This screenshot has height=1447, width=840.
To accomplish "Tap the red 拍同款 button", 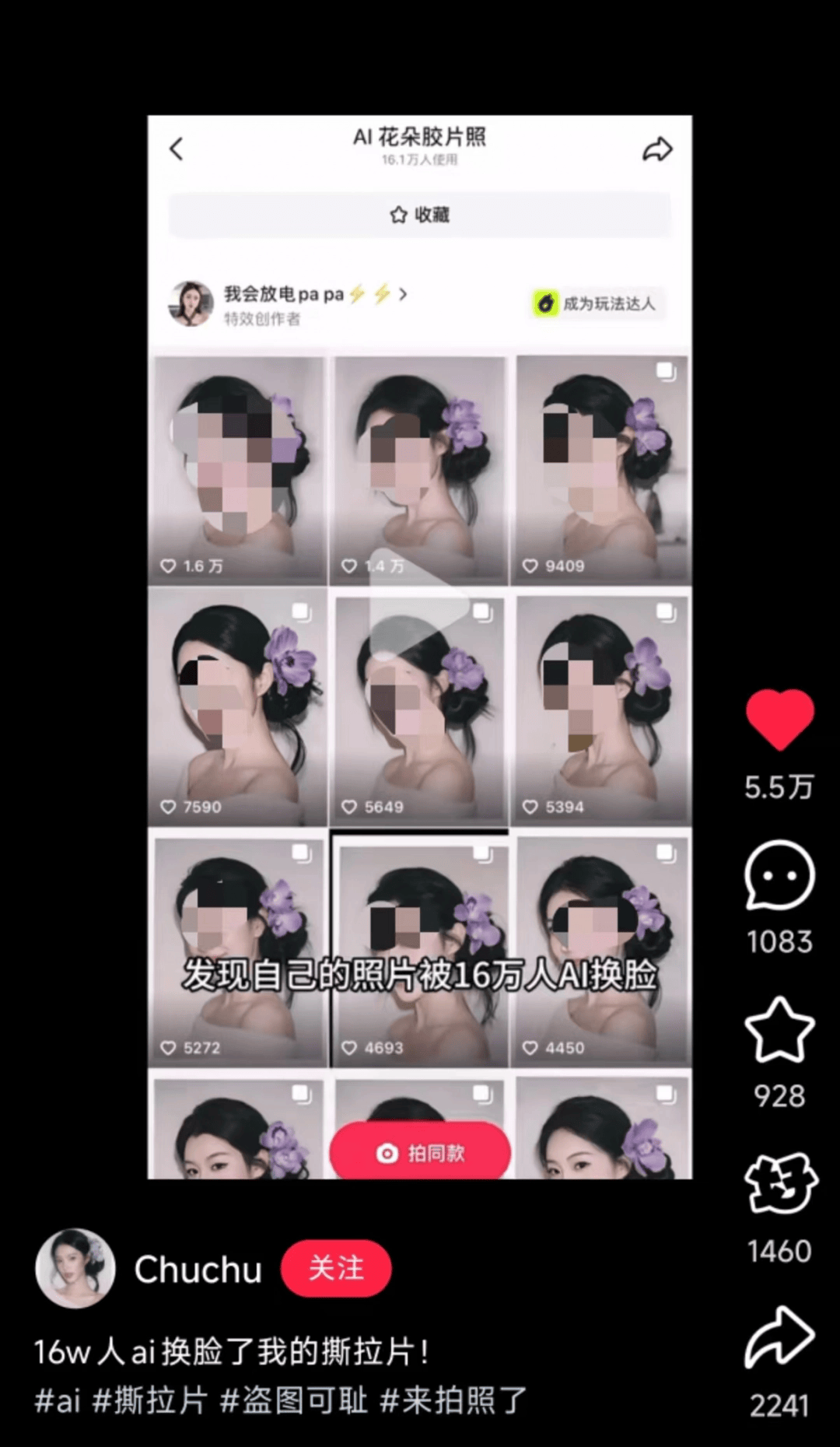I will tap(419, 1154).
